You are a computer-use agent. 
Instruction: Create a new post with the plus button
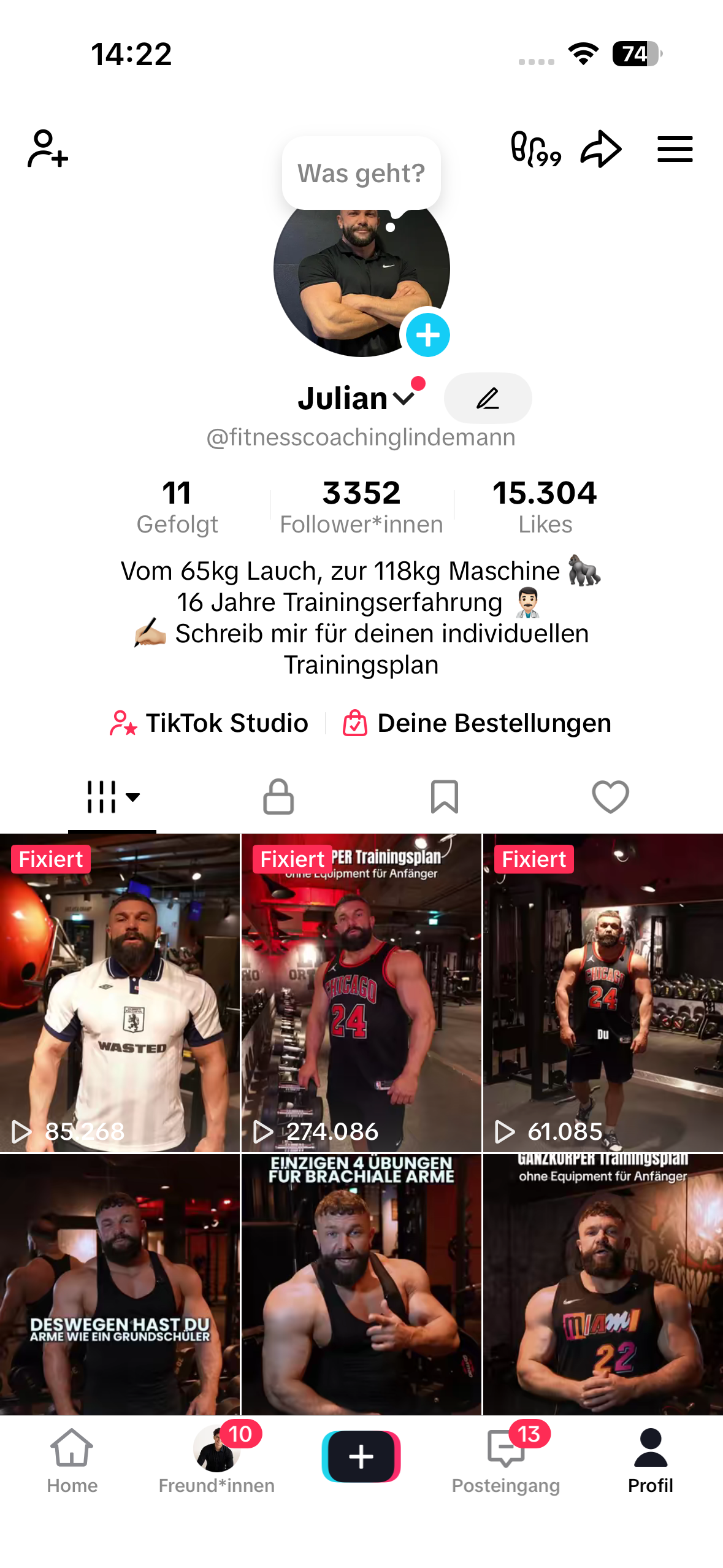361,1456
